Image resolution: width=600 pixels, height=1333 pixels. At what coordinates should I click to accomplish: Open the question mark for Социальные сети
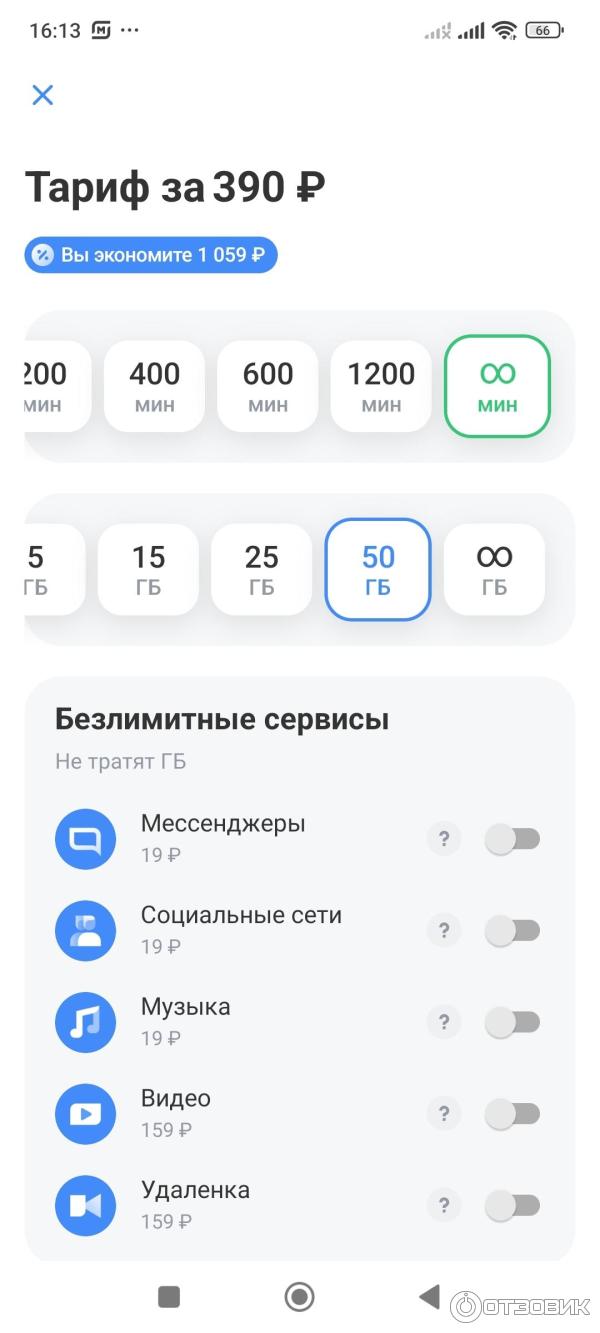(444, 931)
